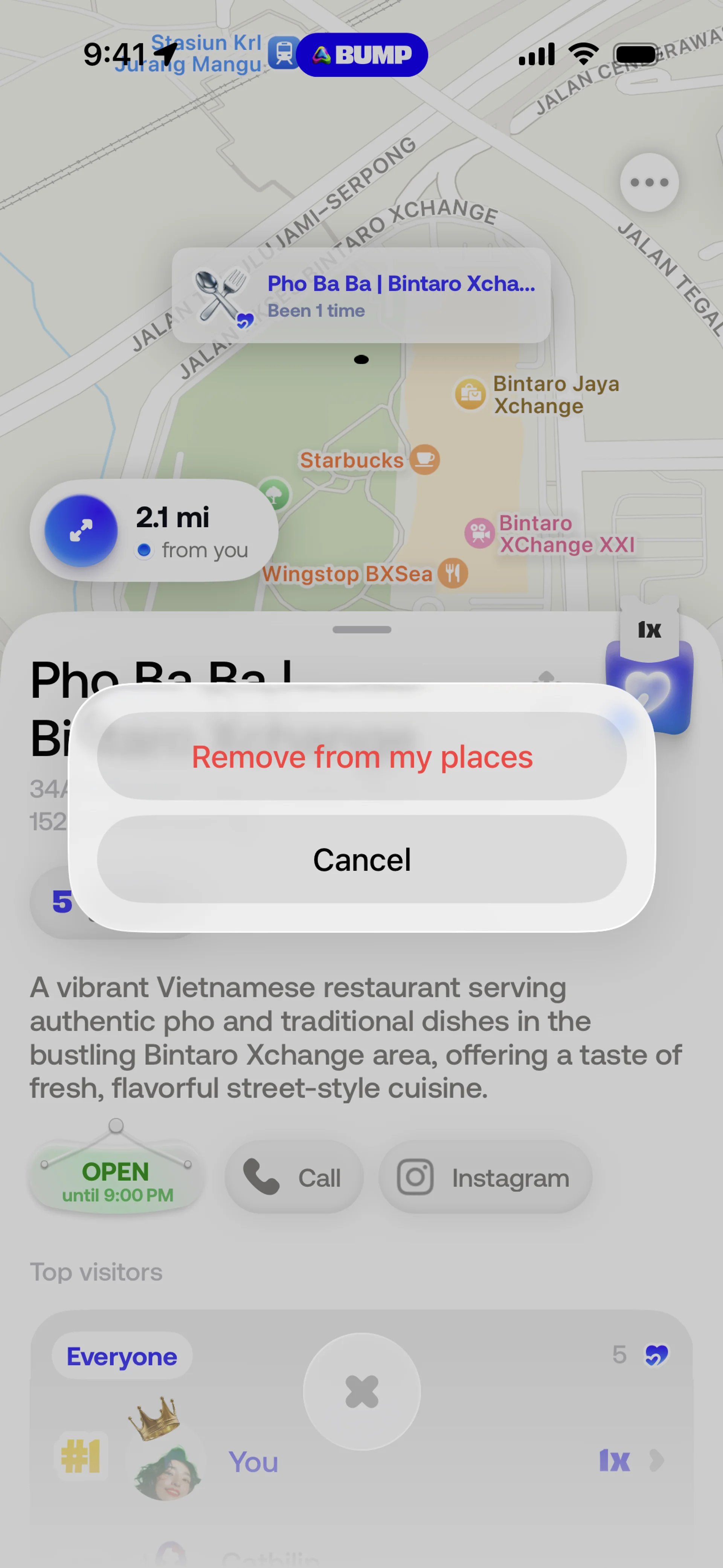Screen dimensions: 723x1568
Task: Open the Pho Ba Ba map callout
Action: (361, 296)
